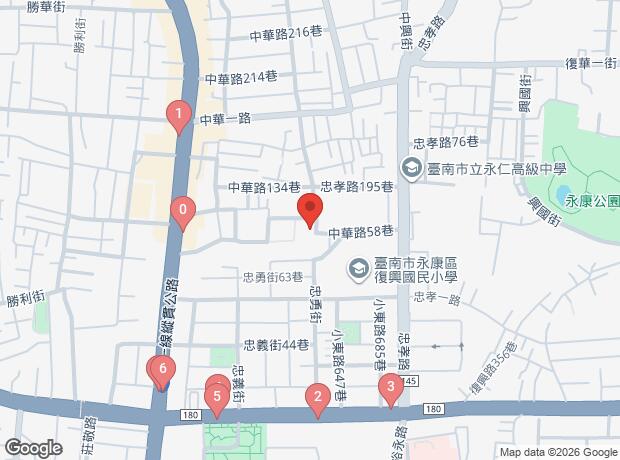Tap the unnumbered red pin near 中華路58巷
This screenshot has height=460, width=620.
coord(309,211)
